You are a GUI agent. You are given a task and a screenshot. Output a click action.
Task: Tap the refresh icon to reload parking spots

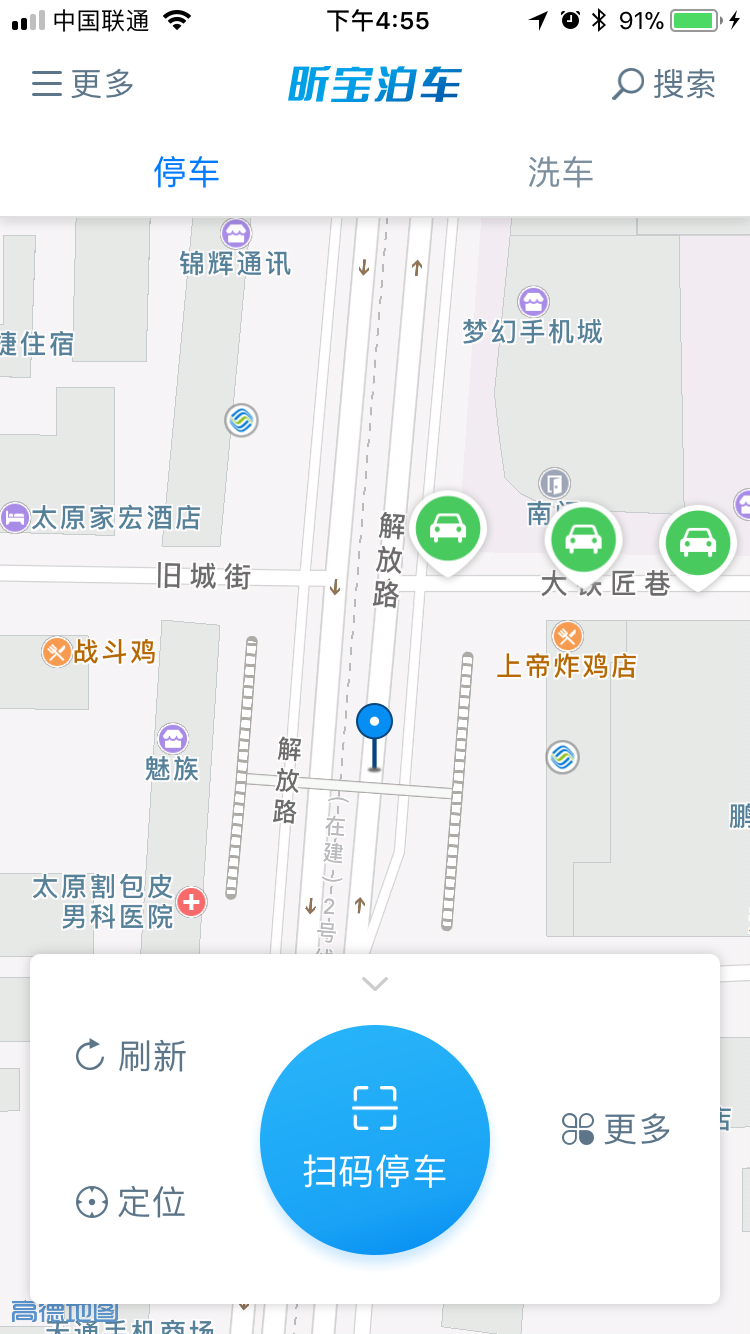[x=91, y=1054]
